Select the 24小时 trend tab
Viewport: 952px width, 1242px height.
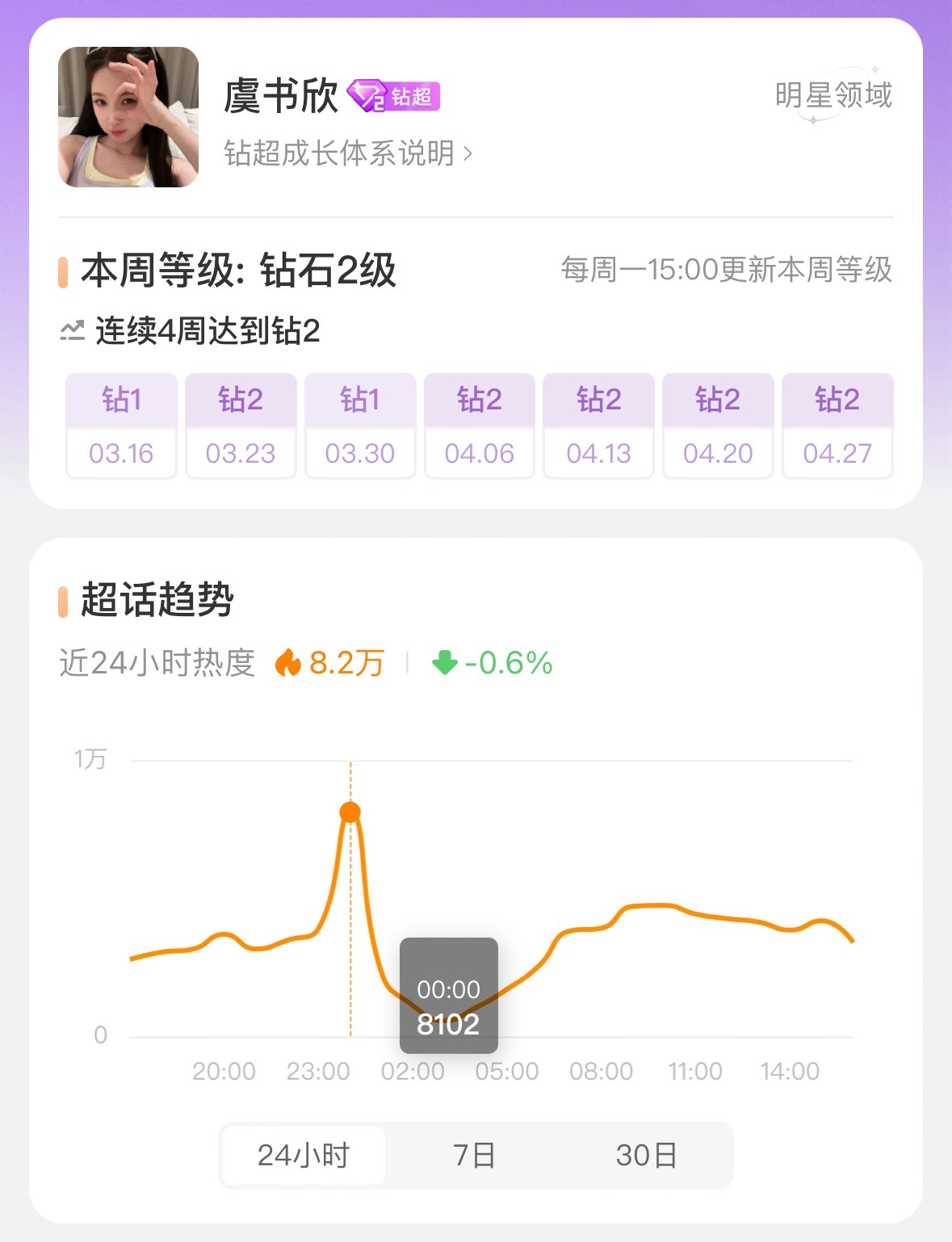coord(304,1156)
